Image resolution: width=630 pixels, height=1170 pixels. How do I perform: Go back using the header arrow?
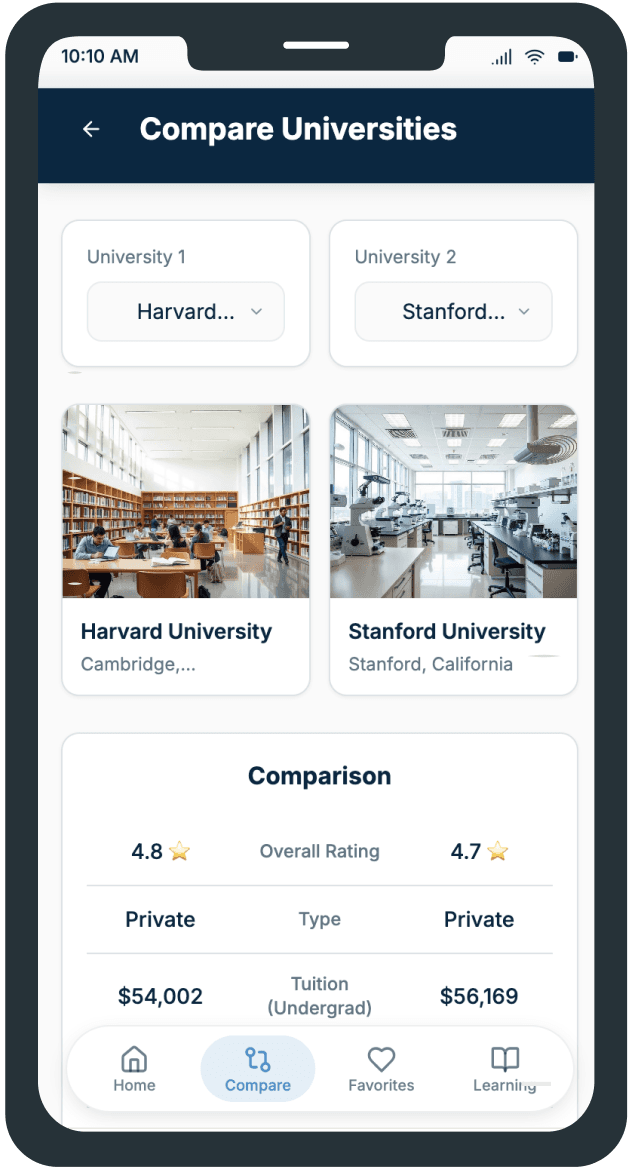click(91, 129)
